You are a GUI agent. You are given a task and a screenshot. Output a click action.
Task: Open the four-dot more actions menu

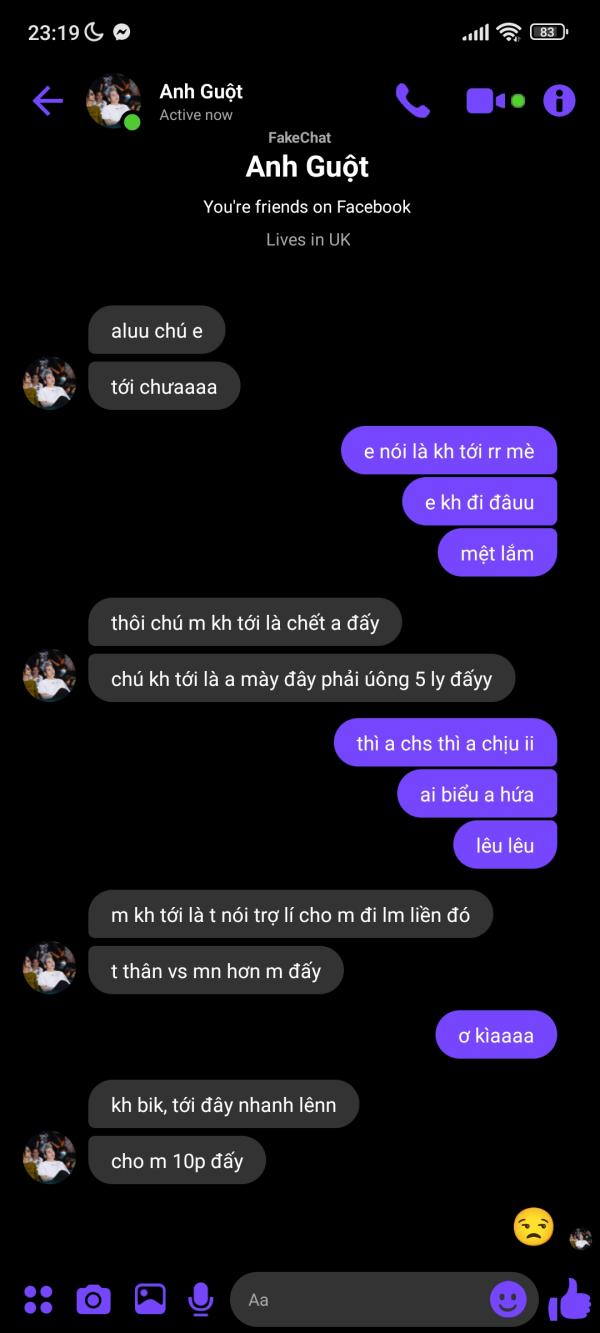click(38, 1299)
